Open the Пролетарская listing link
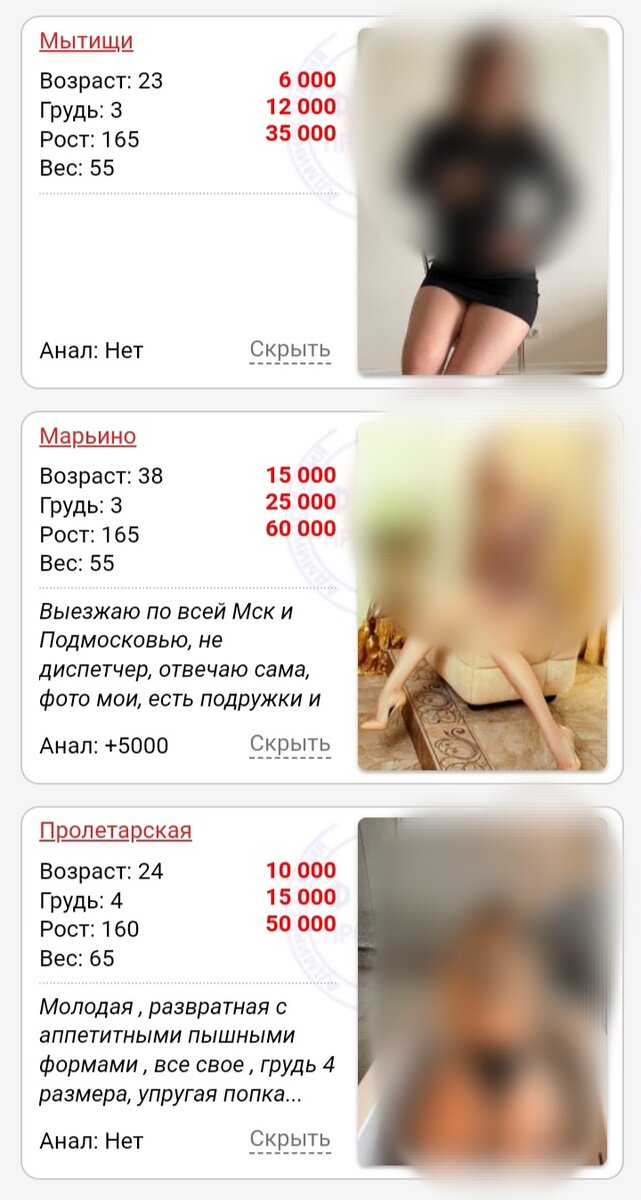Image resolution: width=641 pixels, height=1200 pixels. pyautogui.click(x=115, y=831)
